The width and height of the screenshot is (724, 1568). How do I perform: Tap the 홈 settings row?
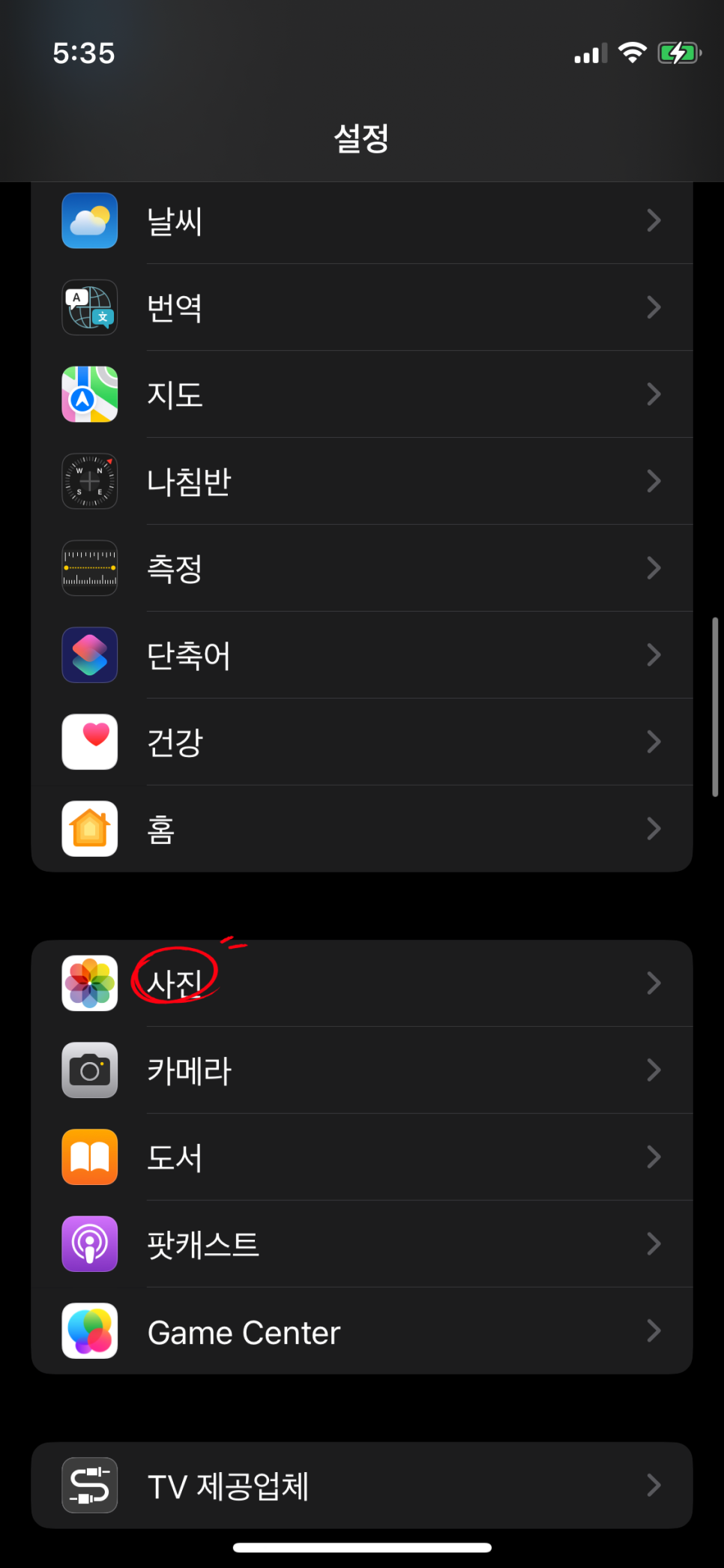point(361,830)
